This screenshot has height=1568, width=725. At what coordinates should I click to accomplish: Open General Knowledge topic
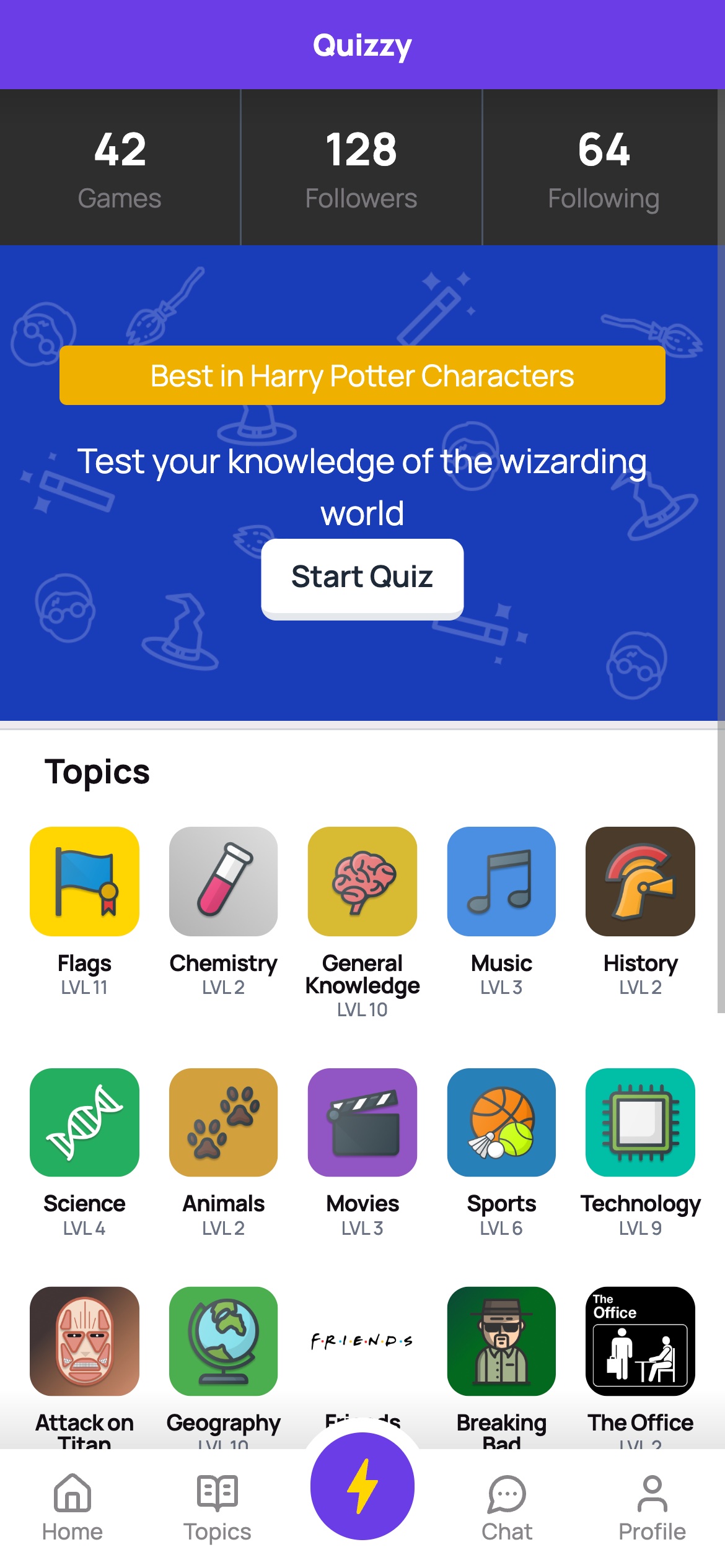point(362,881)
